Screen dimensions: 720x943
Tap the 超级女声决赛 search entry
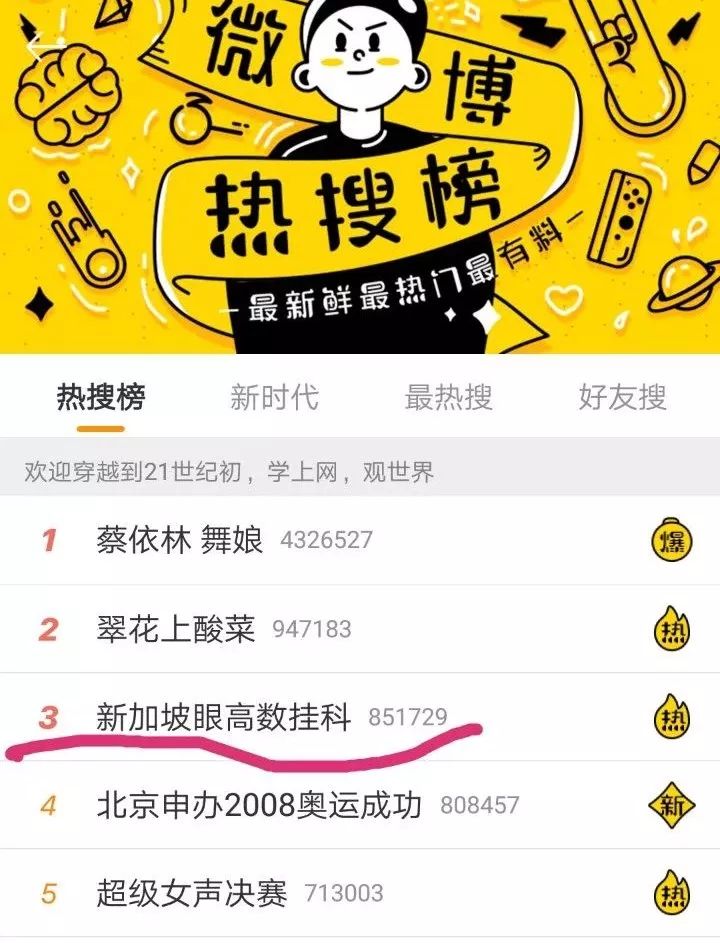192,893
